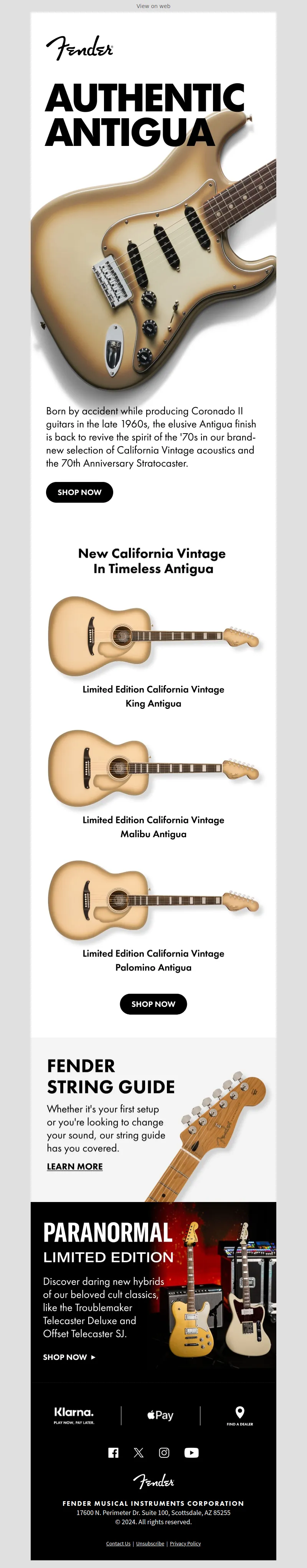307x1568 pixels.
Task: Open the Privacy Policy link
Action: 185,1544
